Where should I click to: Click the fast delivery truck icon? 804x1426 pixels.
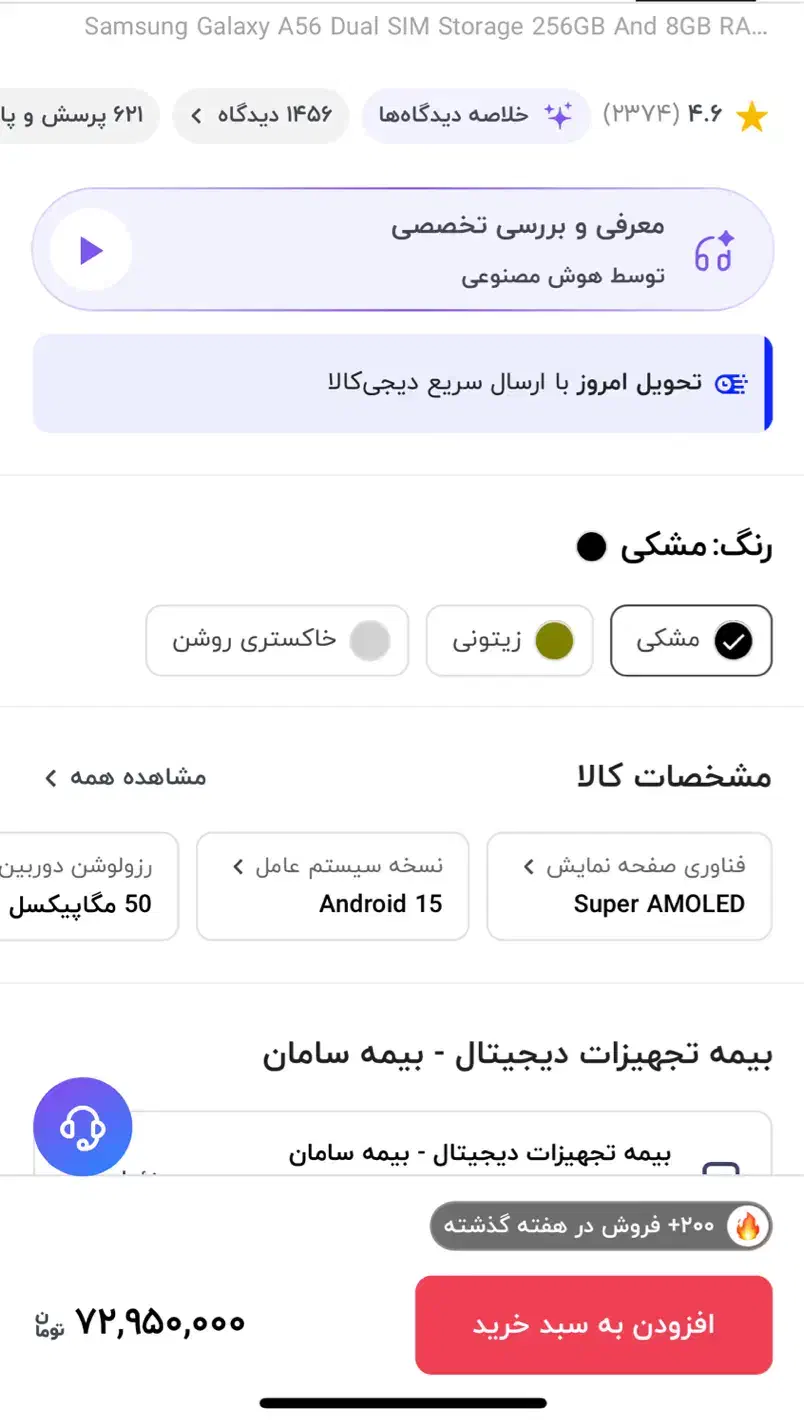click(x=731, y=382)
